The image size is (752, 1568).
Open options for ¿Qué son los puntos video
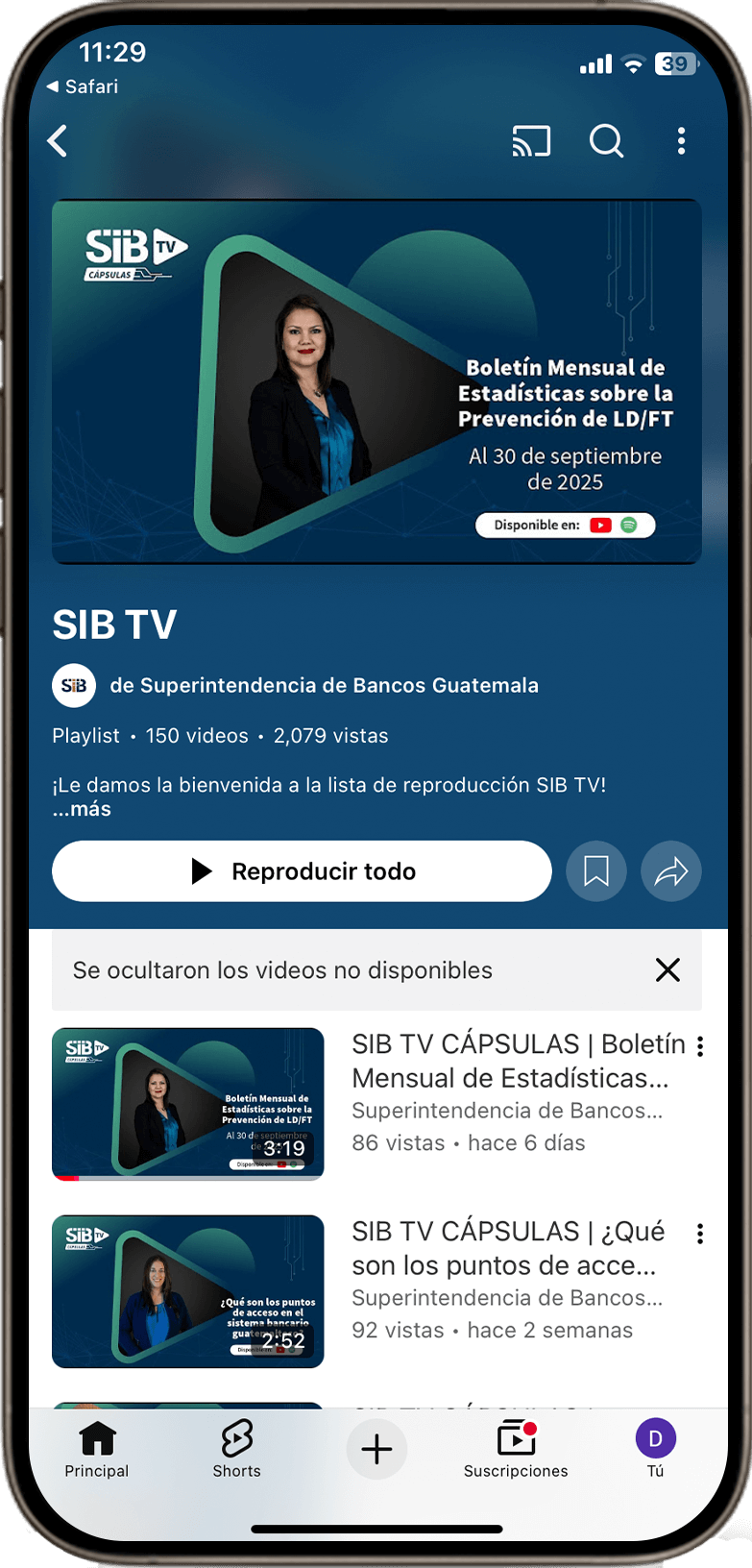pos(700,1234)
